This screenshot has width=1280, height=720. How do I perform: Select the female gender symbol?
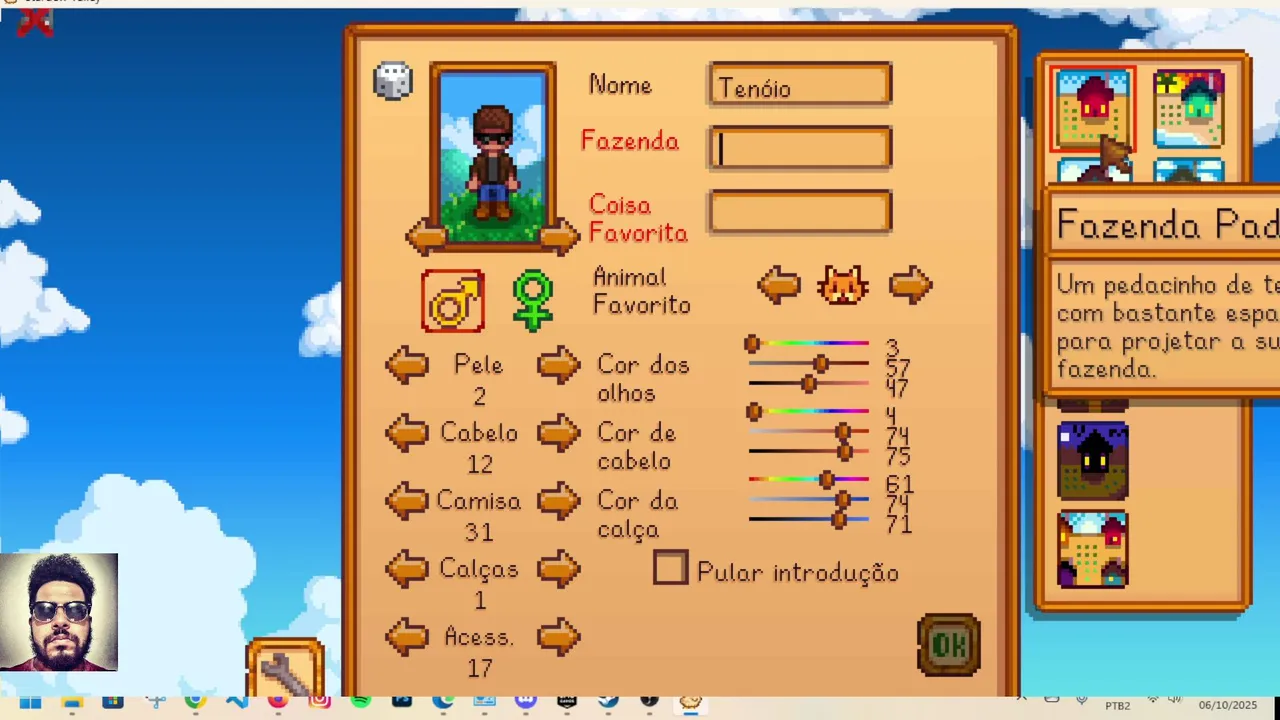(532, 300)
